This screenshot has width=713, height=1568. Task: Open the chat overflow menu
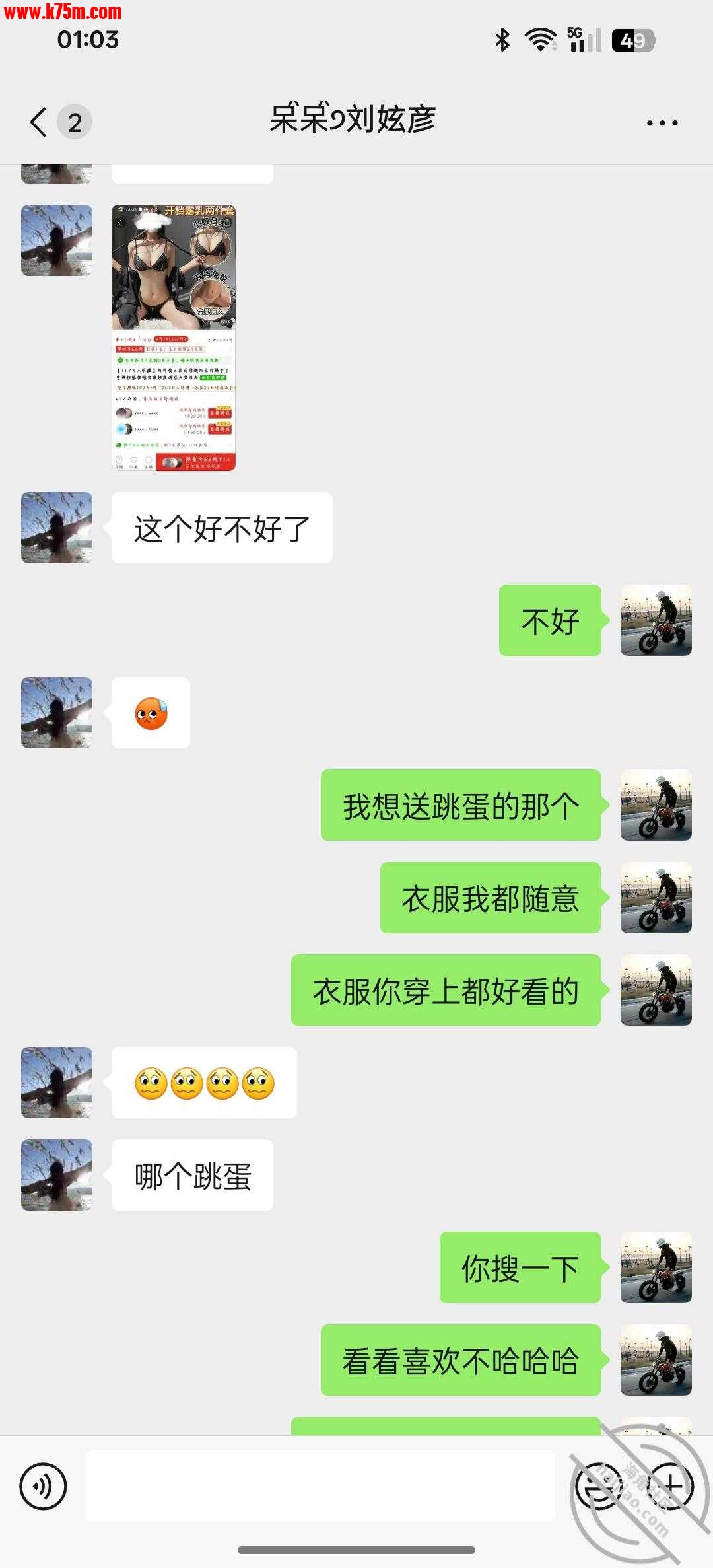click(662, 123)
